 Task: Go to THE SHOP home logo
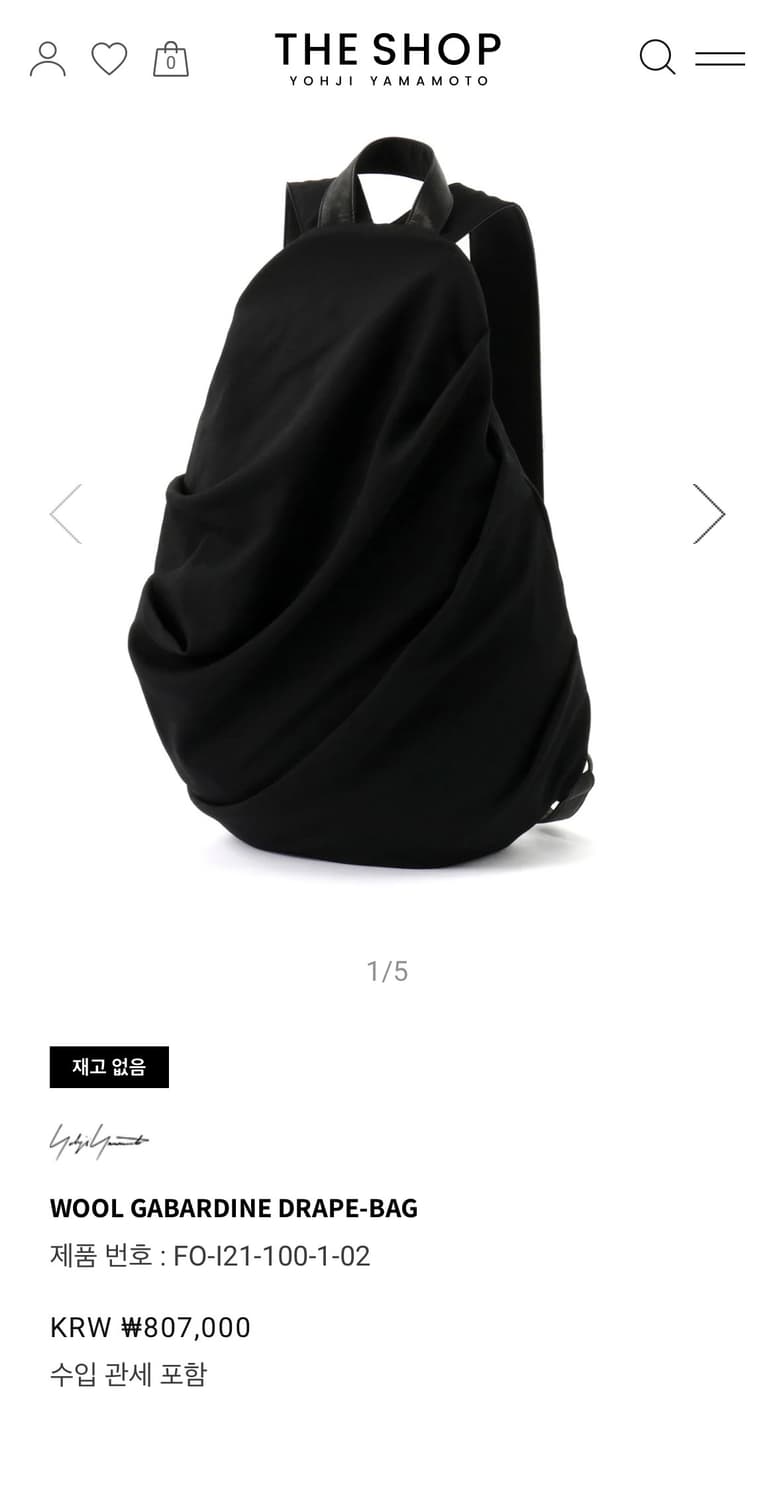[x=388, y=59]
